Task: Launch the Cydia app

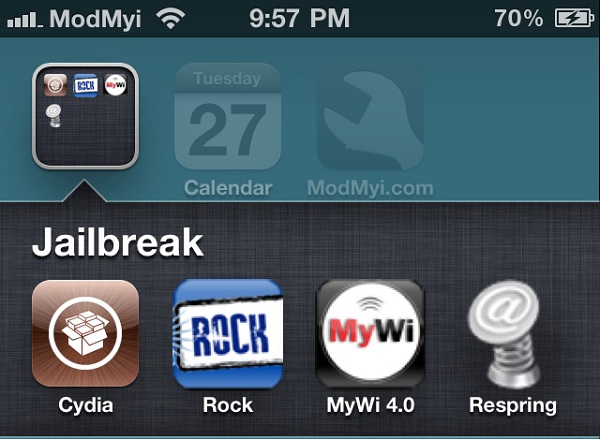Action: pos(85,333)
